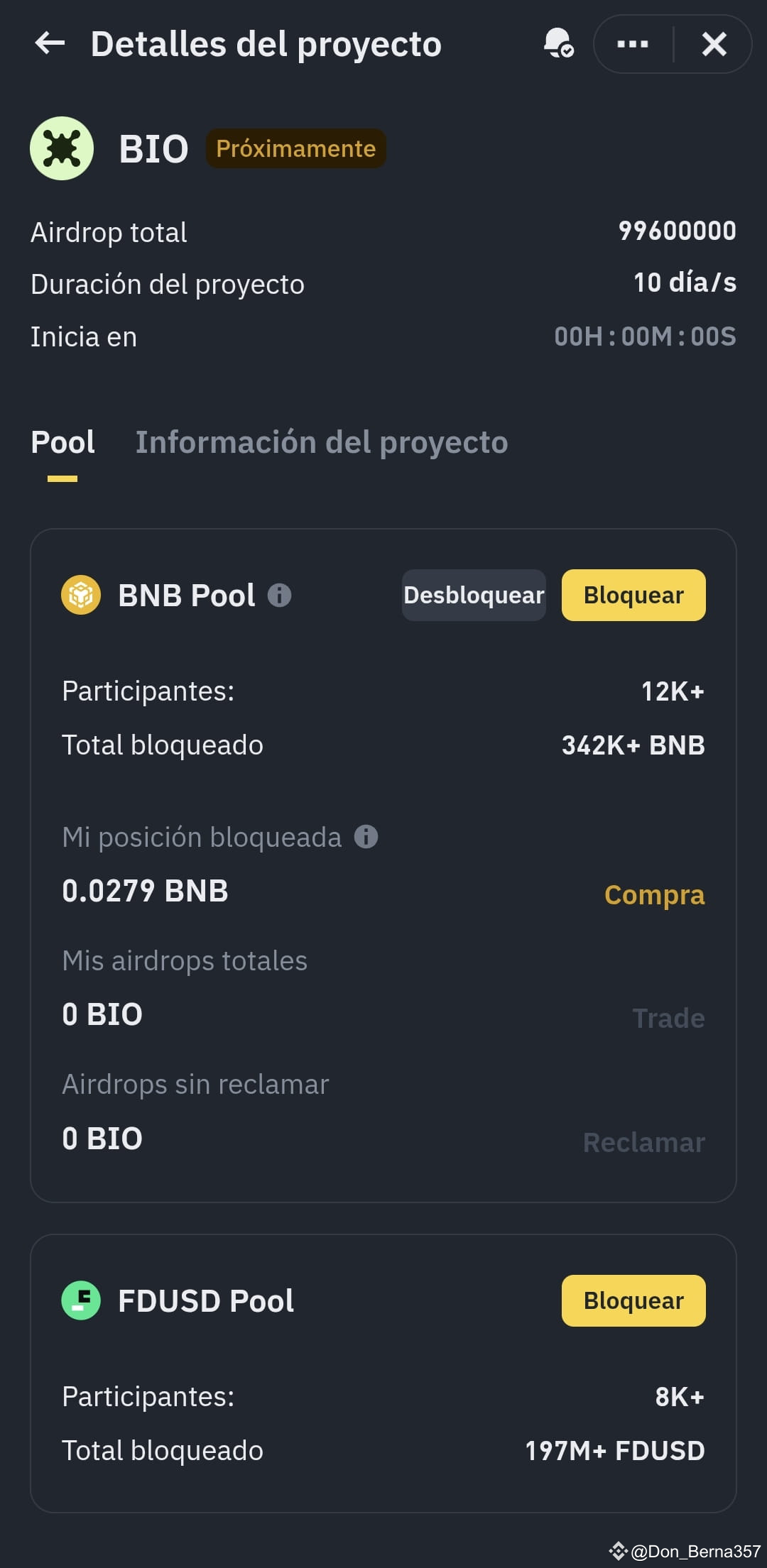Tap Reclamar for unclaimed airdrops
This screenshot has height=1568, width=767.
point(643,1141)
